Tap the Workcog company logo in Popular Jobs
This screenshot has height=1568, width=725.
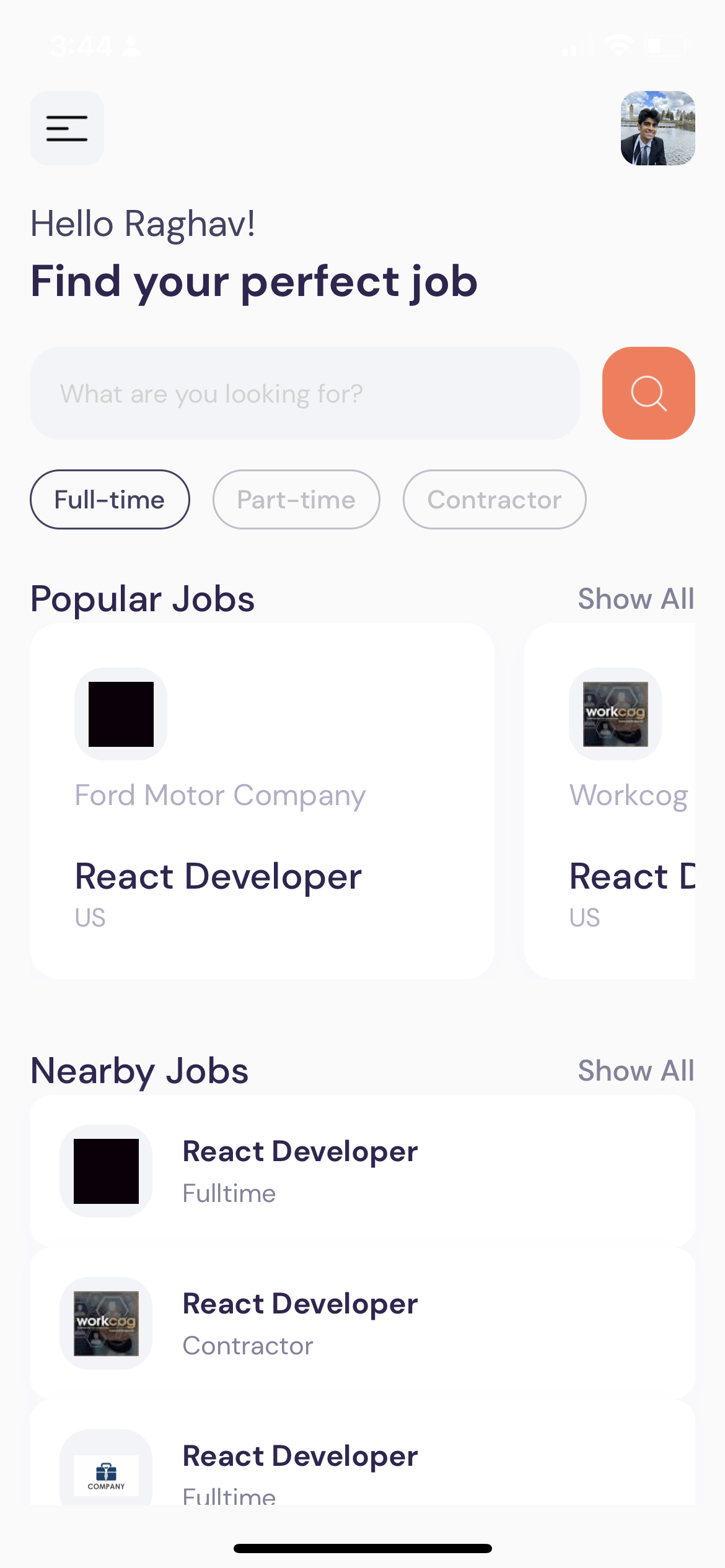click(x=614, y=713)
